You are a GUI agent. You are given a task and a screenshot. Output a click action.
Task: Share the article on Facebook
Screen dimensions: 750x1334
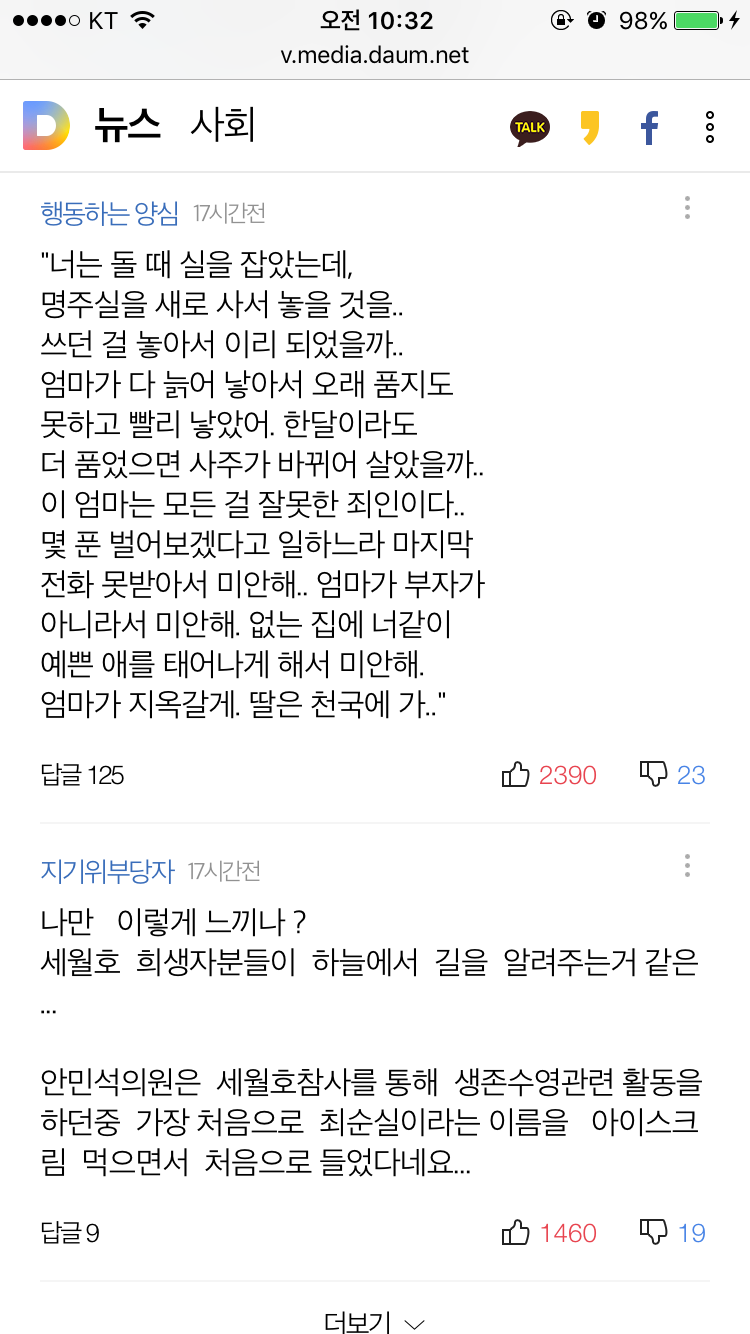tap(650, 127)
